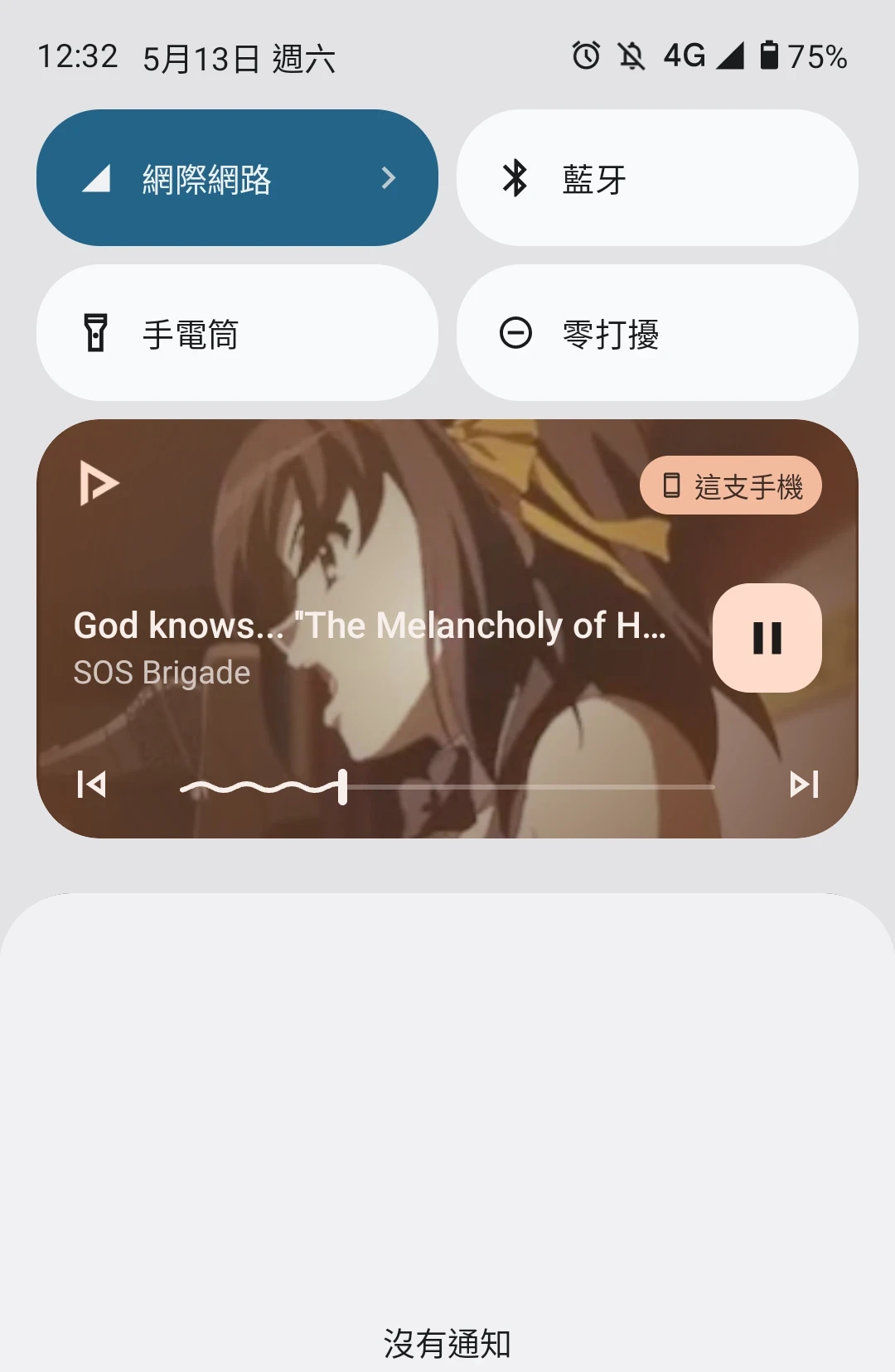Open the media player app icon
Image resolution: width=895 pixels, height=1372 pixels.
[99, 484]
